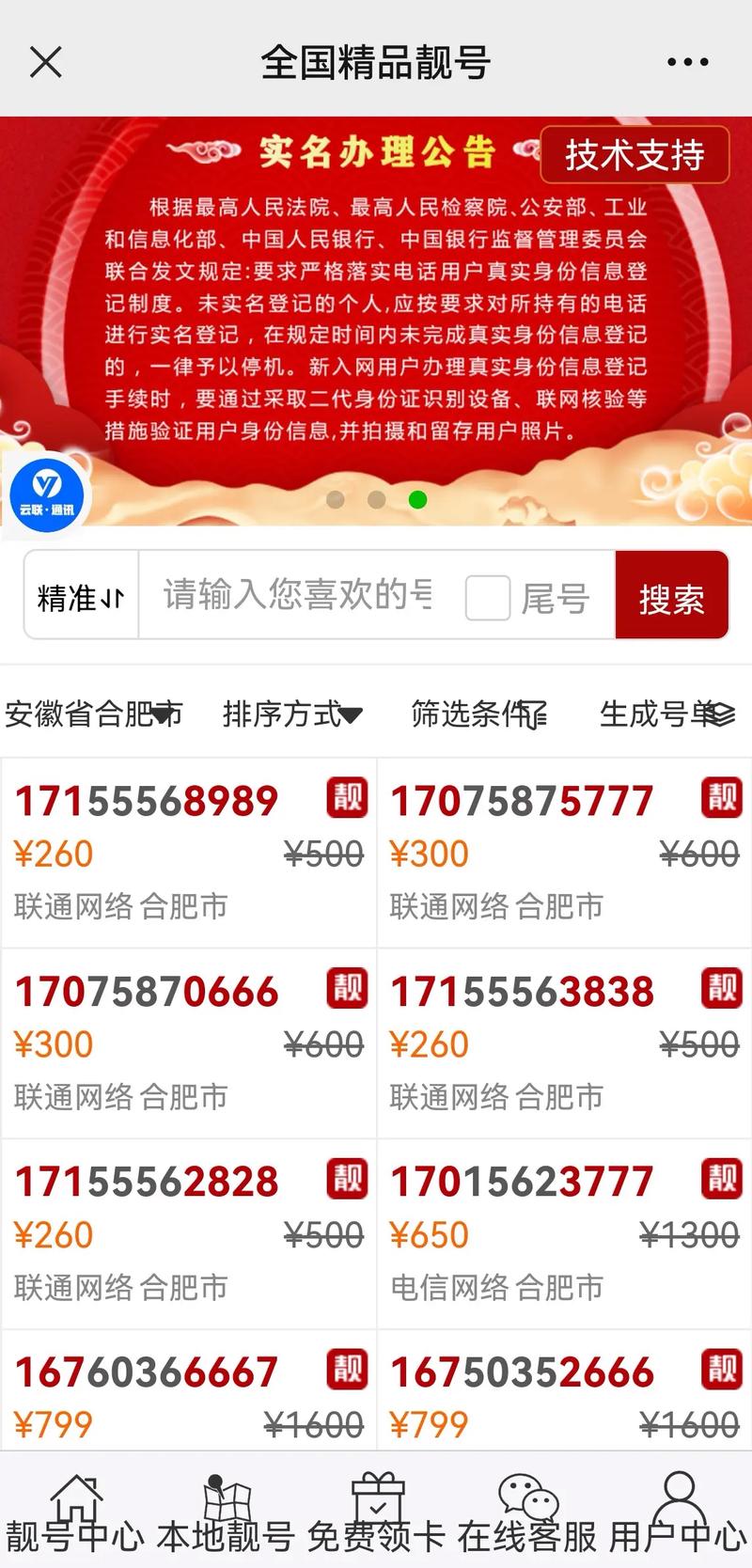Tap the 技术支持 button
Image resolution: width=752 pixels, height=1568 pixels.
tap(634, 155)
